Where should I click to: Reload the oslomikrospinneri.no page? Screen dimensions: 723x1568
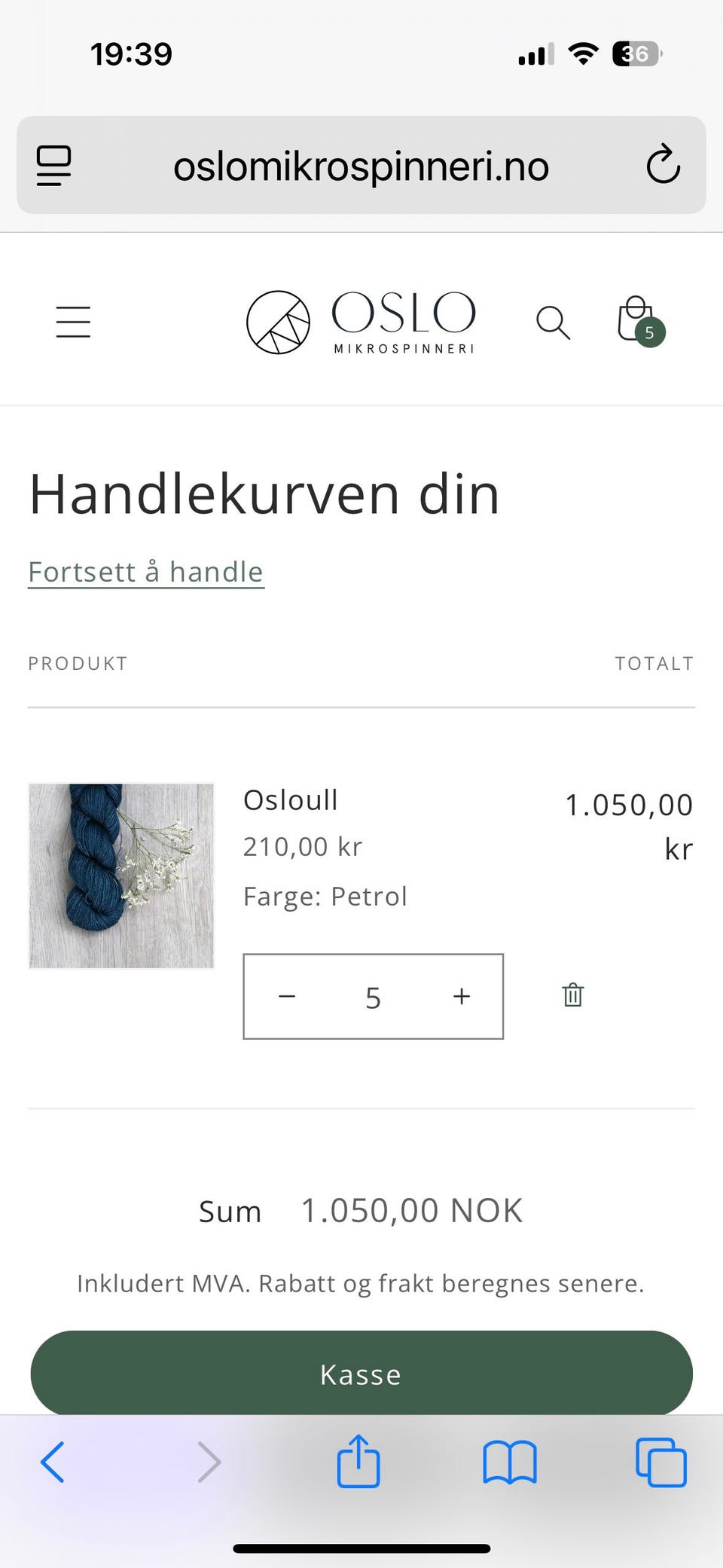pos(663,165)
